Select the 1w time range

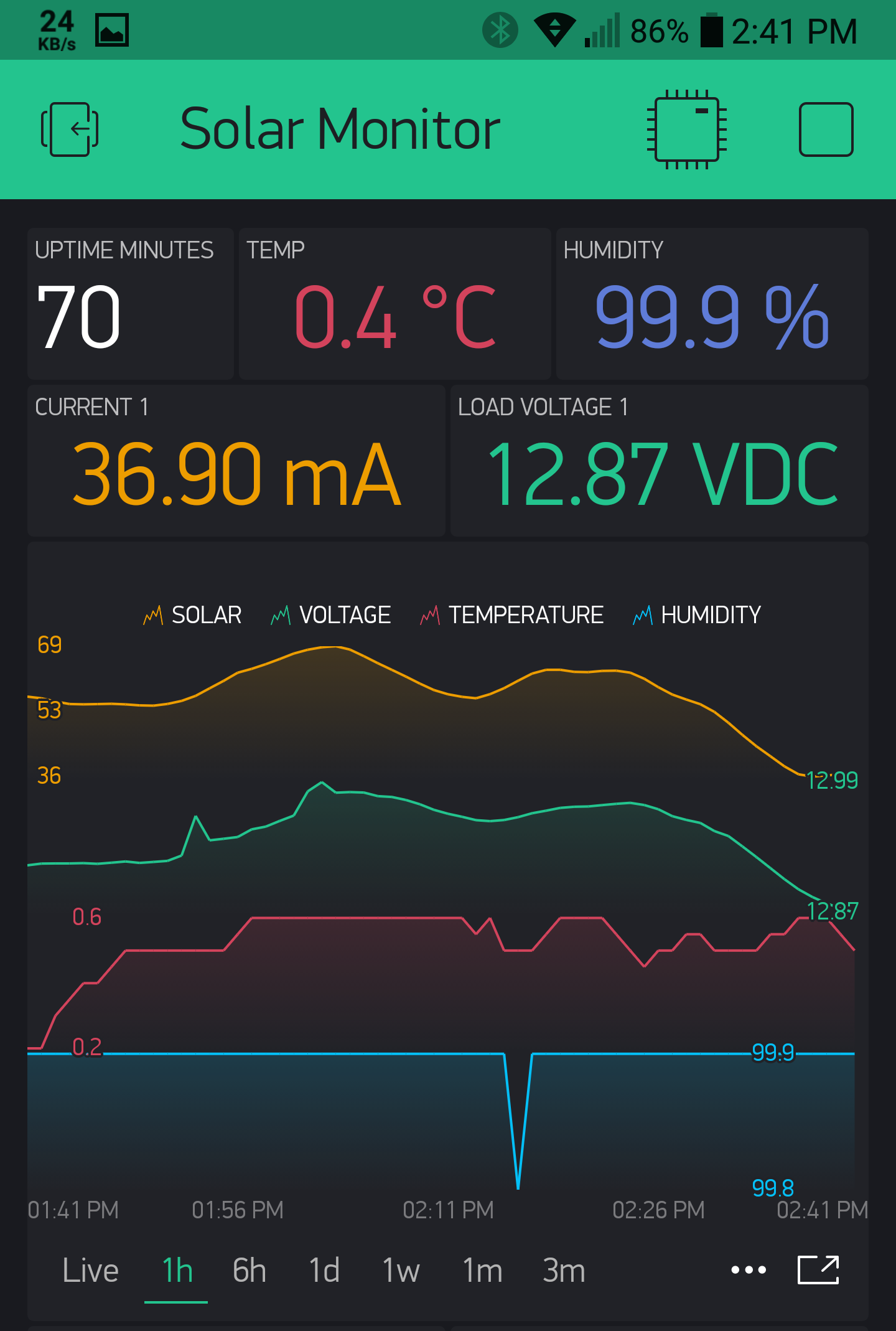[401, 1270]
